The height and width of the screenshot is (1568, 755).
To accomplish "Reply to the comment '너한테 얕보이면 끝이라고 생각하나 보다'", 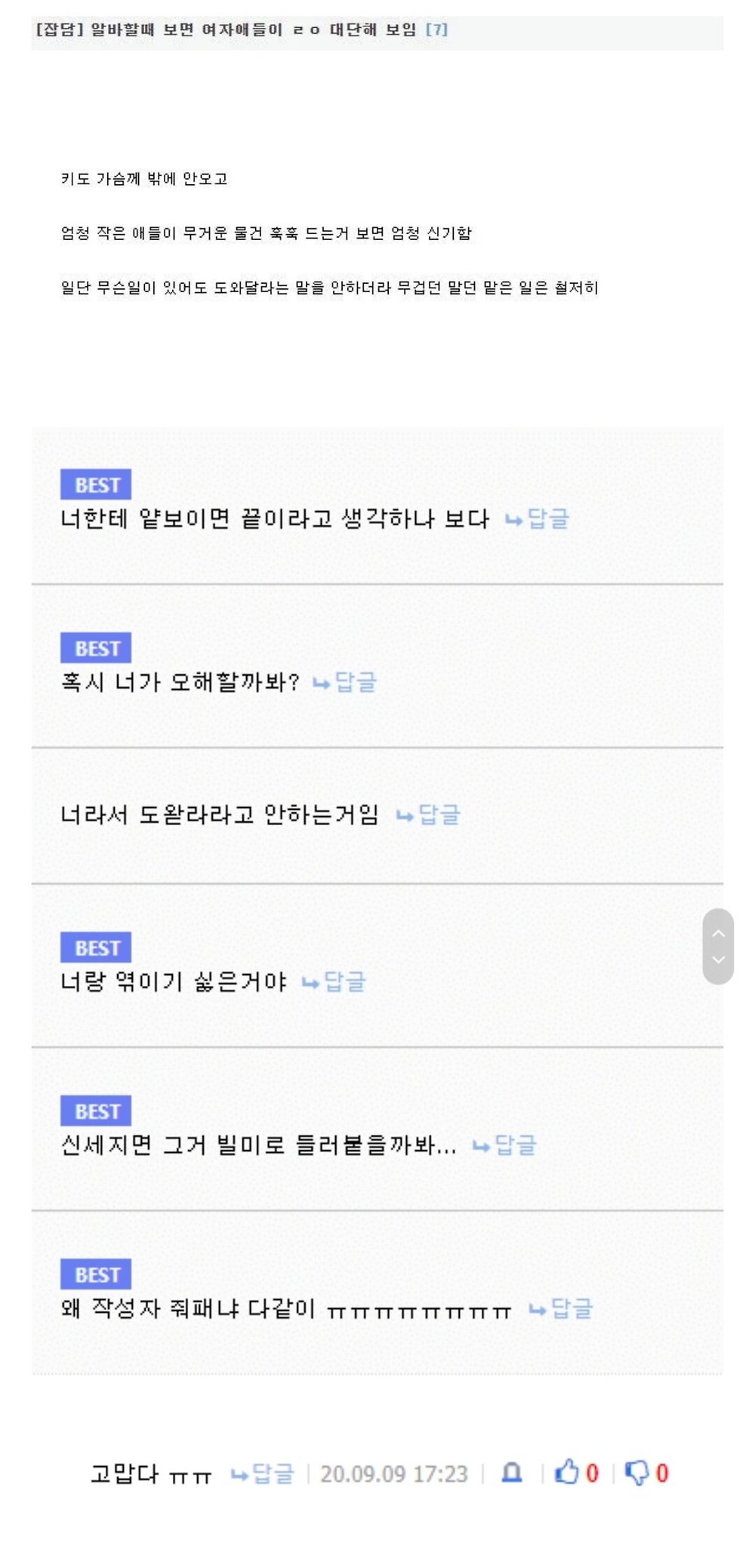I will tap(538, 519).
